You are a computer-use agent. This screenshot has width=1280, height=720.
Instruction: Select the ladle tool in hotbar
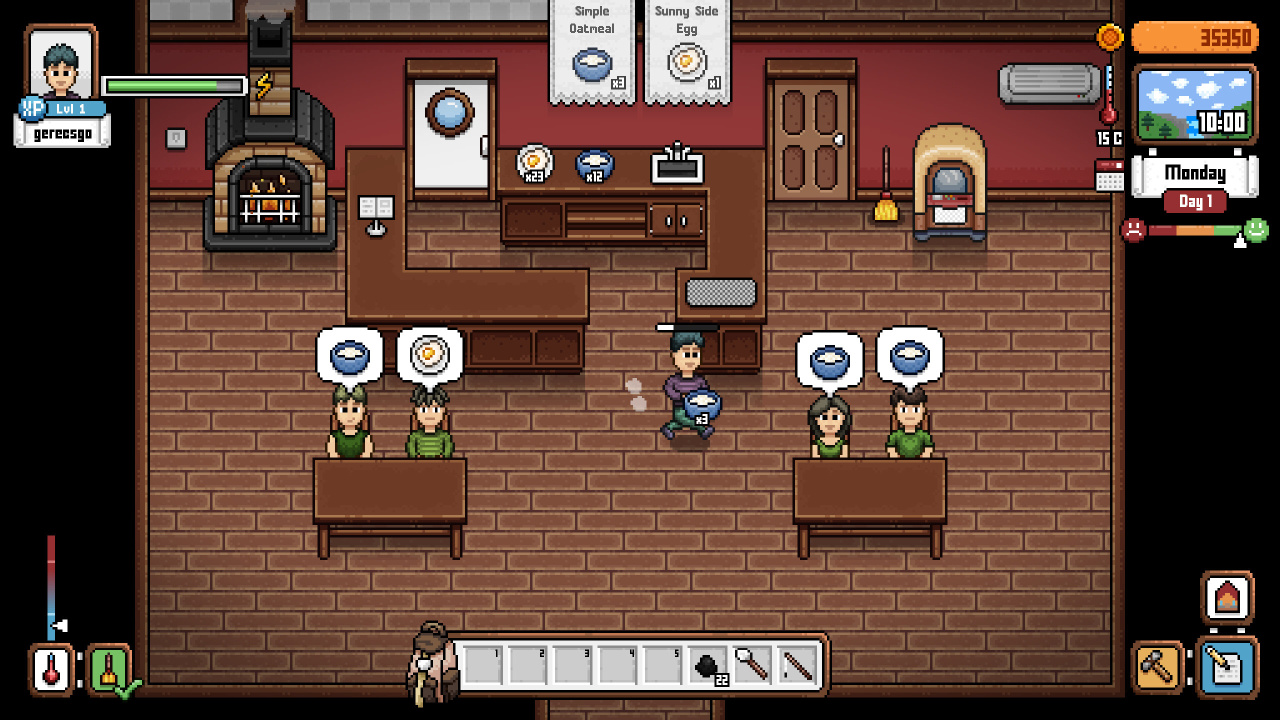tap(752, 664)
